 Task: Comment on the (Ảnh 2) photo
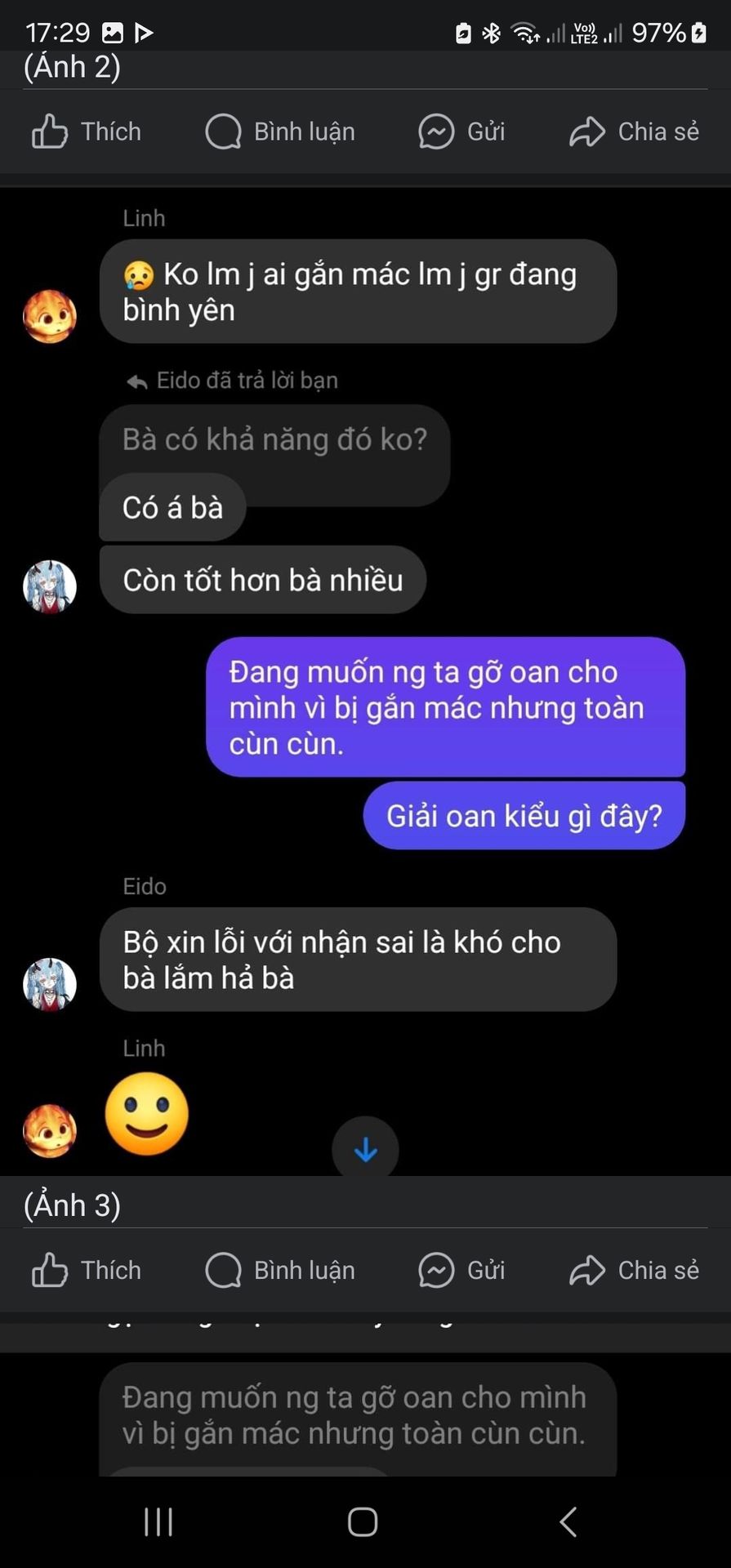280,131
